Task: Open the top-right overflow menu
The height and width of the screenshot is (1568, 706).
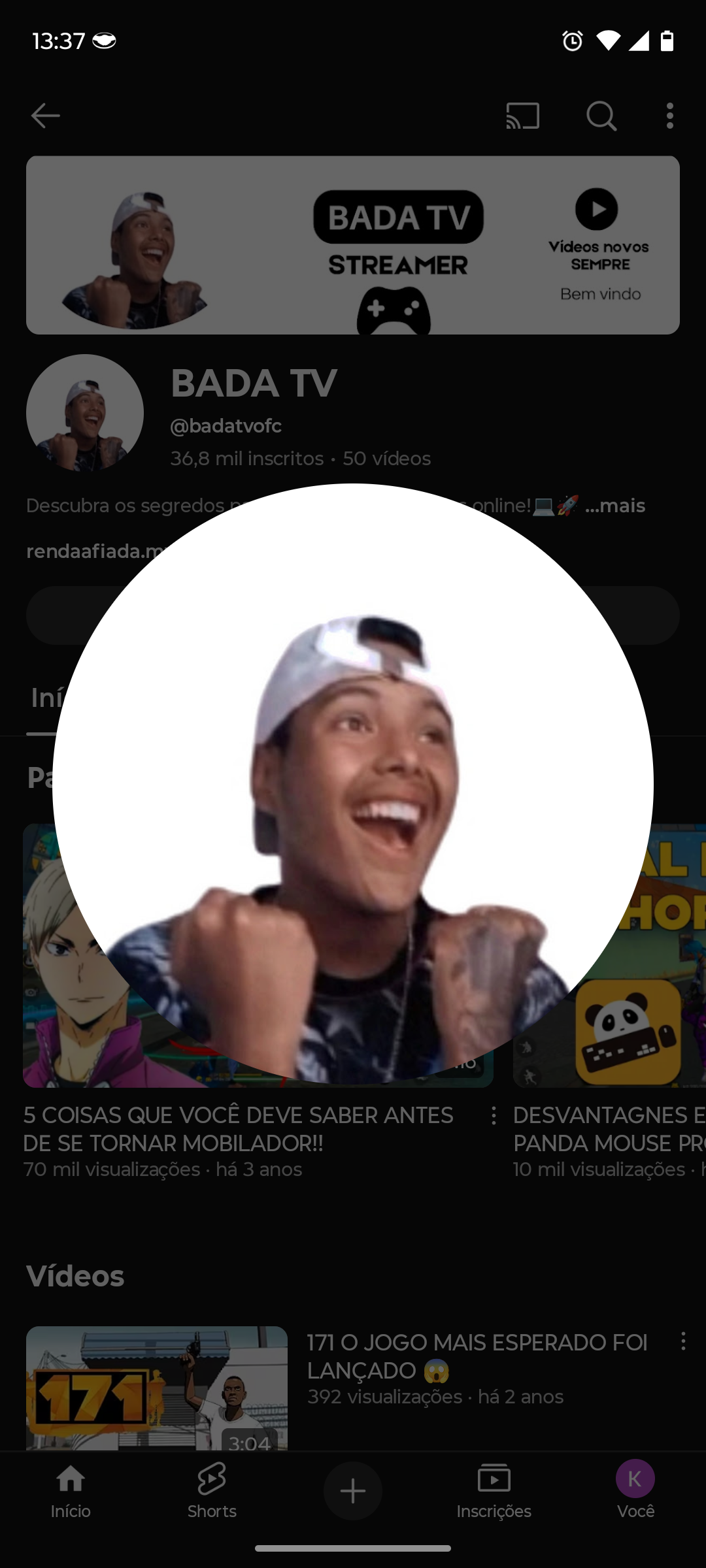Action: pos(669,116)
